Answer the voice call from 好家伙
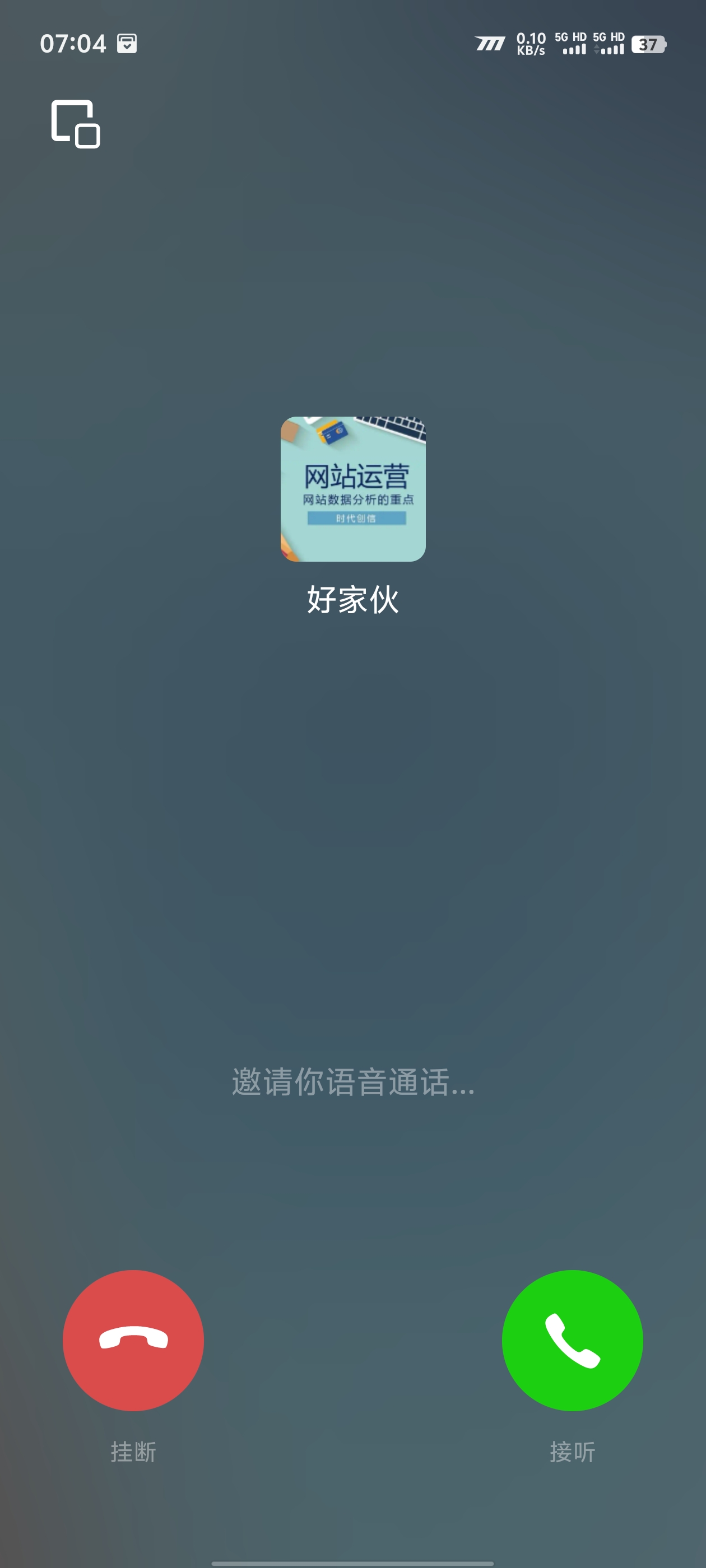 (x=572, y=1340)
